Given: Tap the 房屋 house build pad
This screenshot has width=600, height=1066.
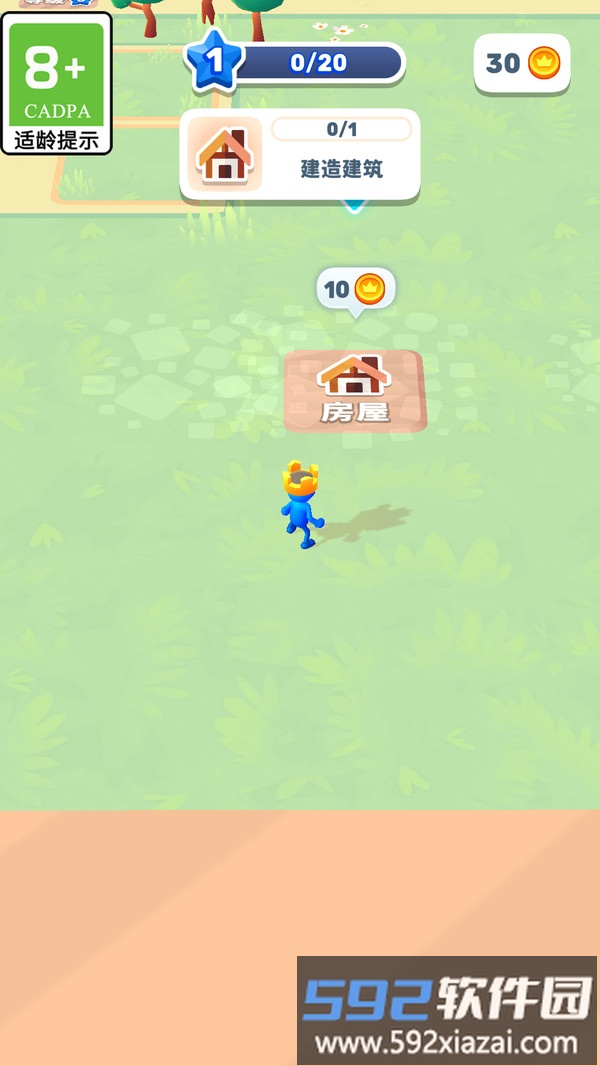Looking at the screenshot, I should [x=355, y=390].
